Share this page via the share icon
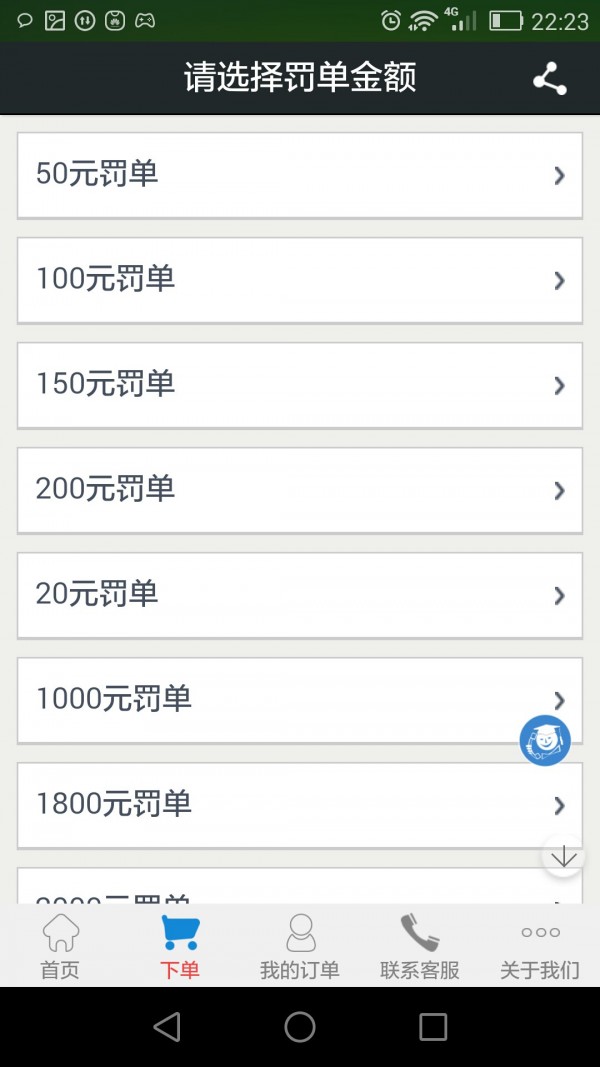The width and height of the screenshot is (600, 1067). click(x=549, y=78)
